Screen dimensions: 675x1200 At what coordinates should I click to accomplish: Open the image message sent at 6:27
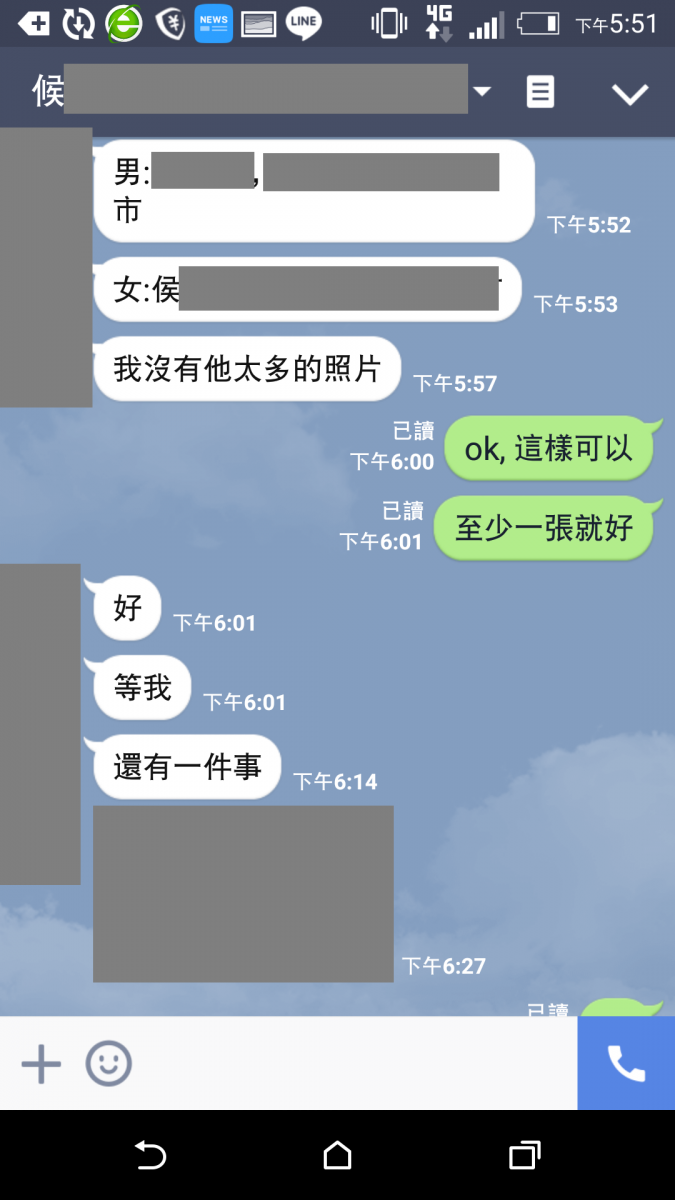tap(243, 893)
